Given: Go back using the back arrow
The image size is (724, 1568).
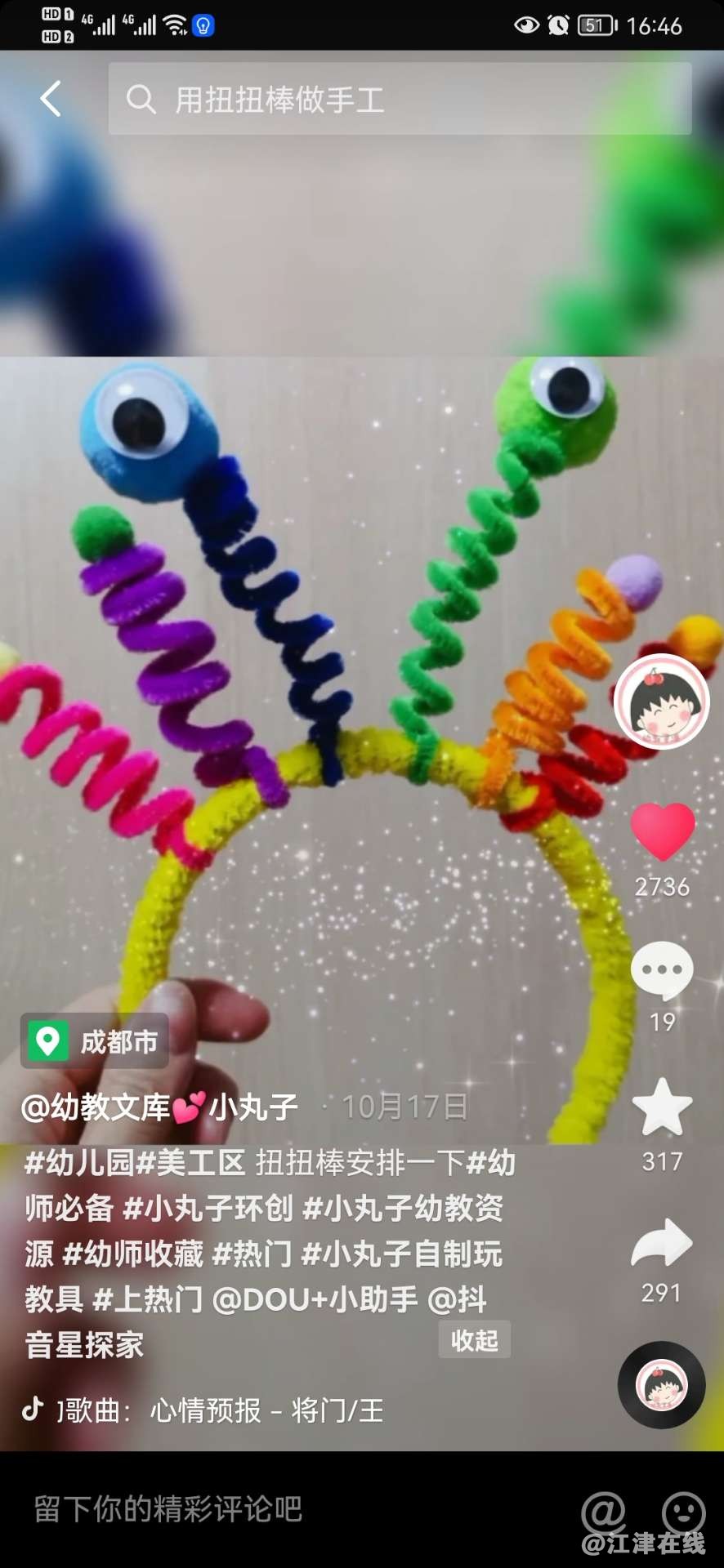Looking at the screenshot, I should pos(51,99).
